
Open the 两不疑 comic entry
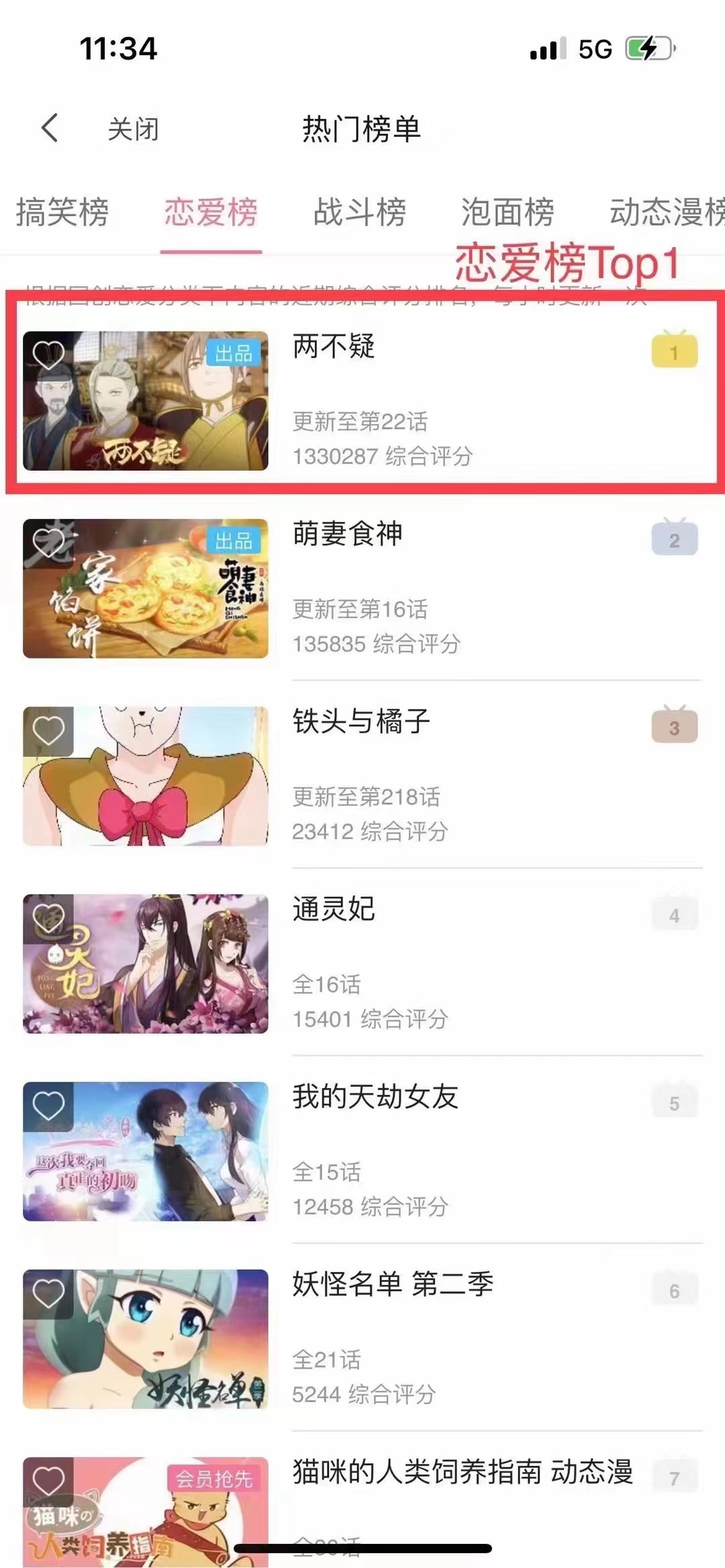(334, 346)
